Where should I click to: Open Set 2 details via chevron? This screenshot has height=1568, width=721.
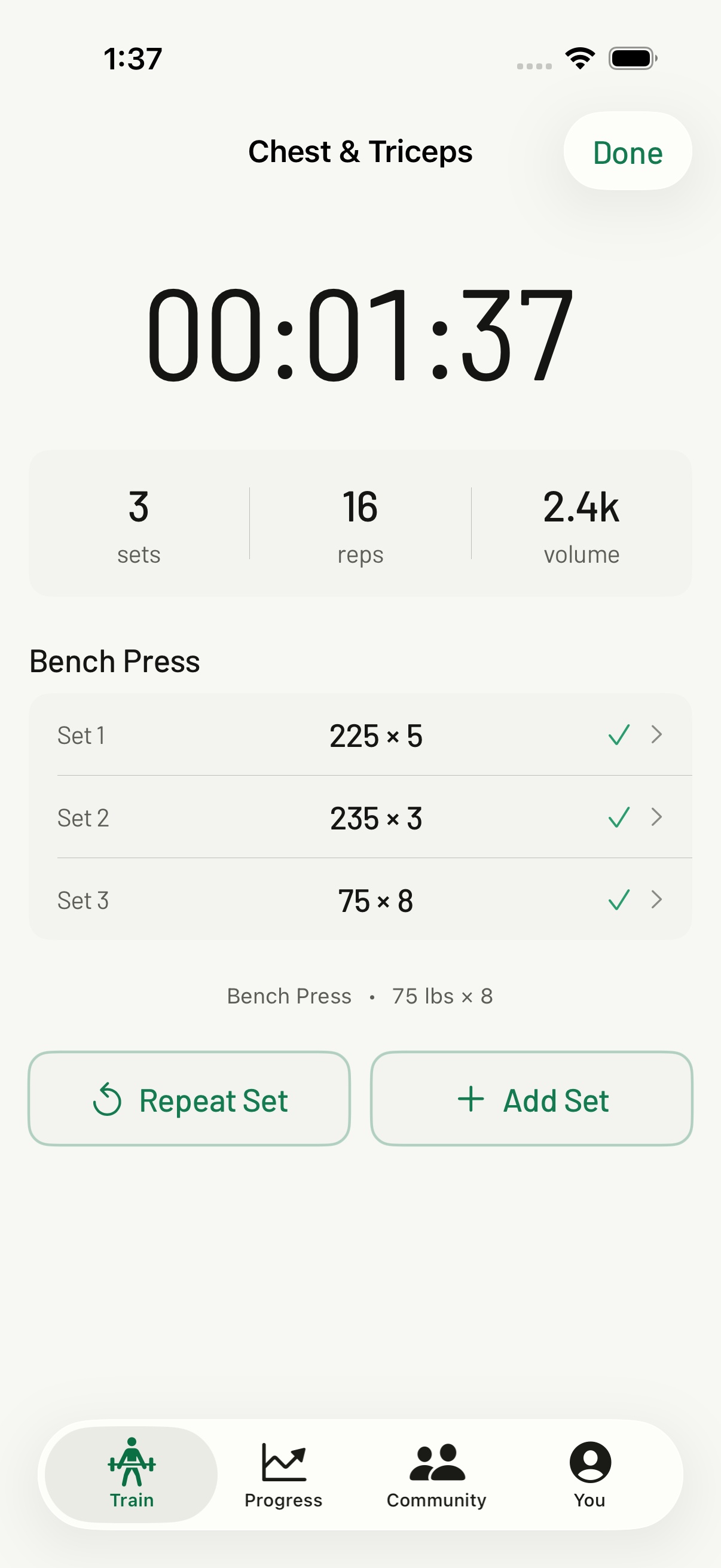click(x=657, y=817)
